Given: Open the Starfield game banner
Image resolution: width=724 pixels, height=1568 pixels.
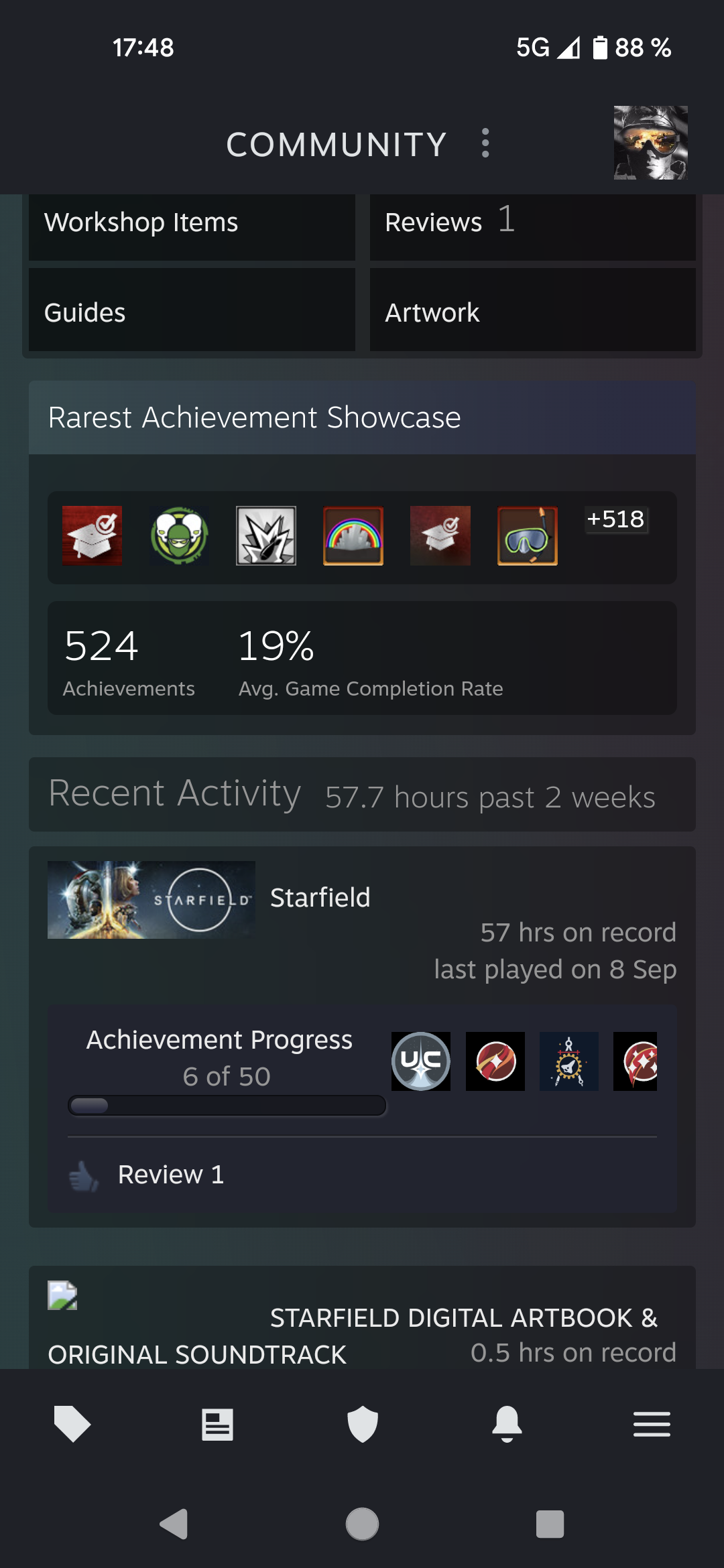Looking at the screenshot, I should click(x=151, y=900).
